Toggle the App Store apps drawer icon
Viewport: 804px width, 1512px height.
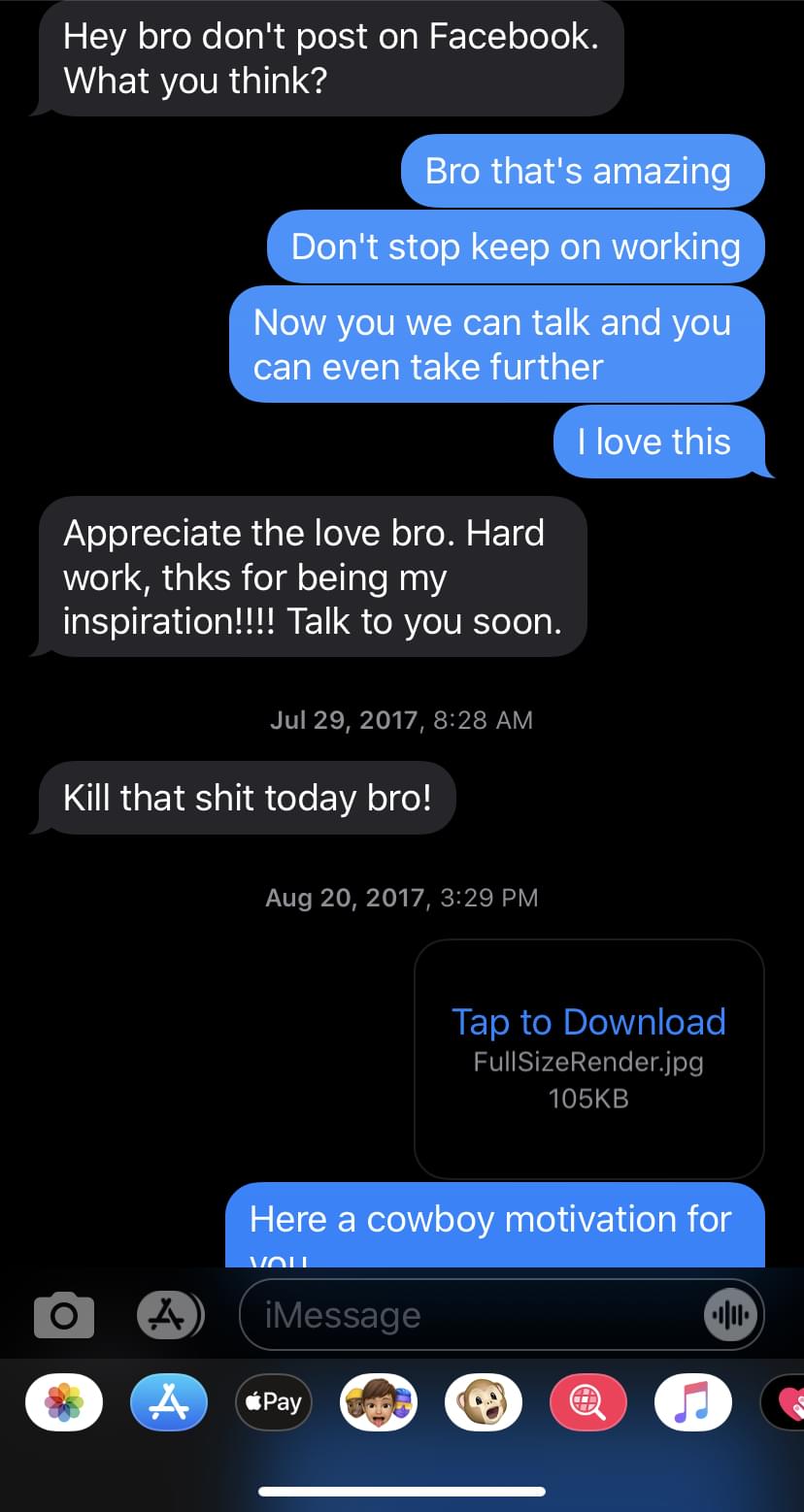coord(169,1315)
